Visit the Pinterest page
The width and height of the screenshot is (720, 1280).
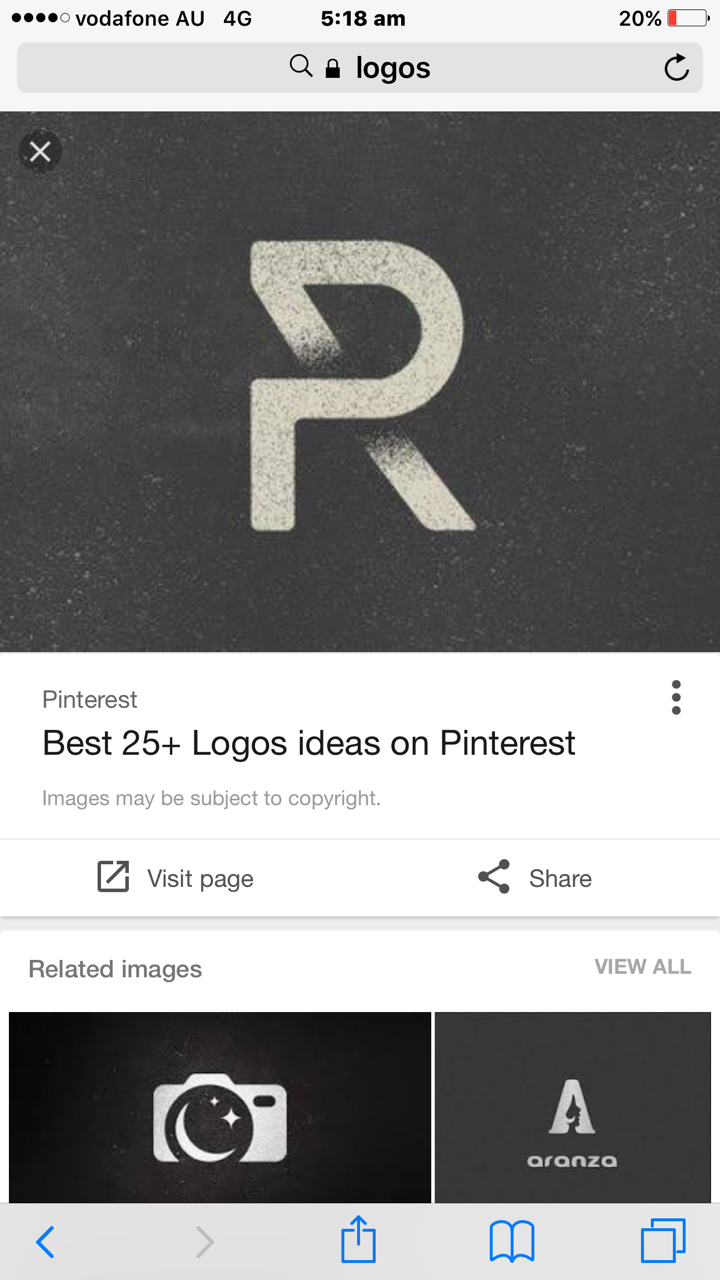pos(176,878)
